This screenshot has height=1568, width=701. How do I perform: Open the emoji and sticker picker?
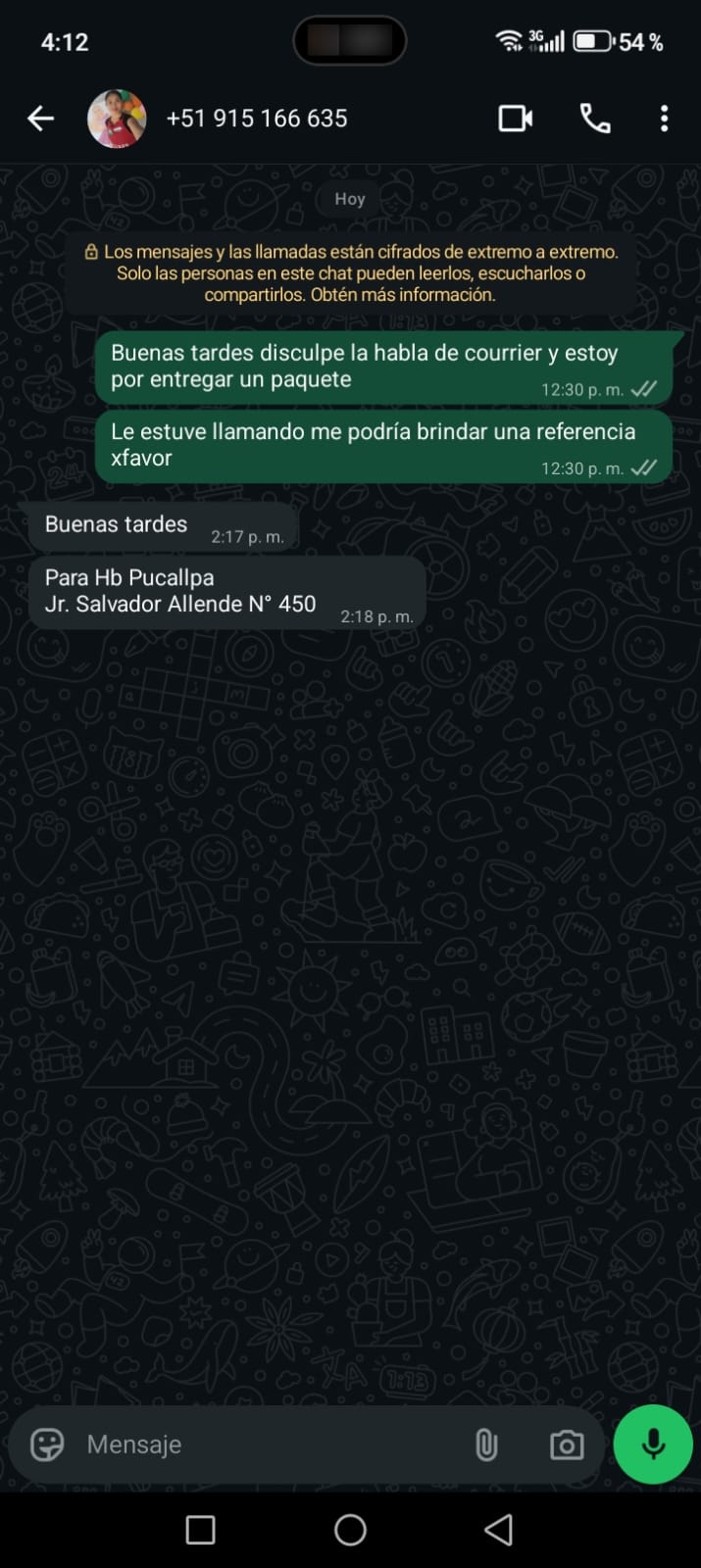pyautogui.click(x=47, y=1445)
